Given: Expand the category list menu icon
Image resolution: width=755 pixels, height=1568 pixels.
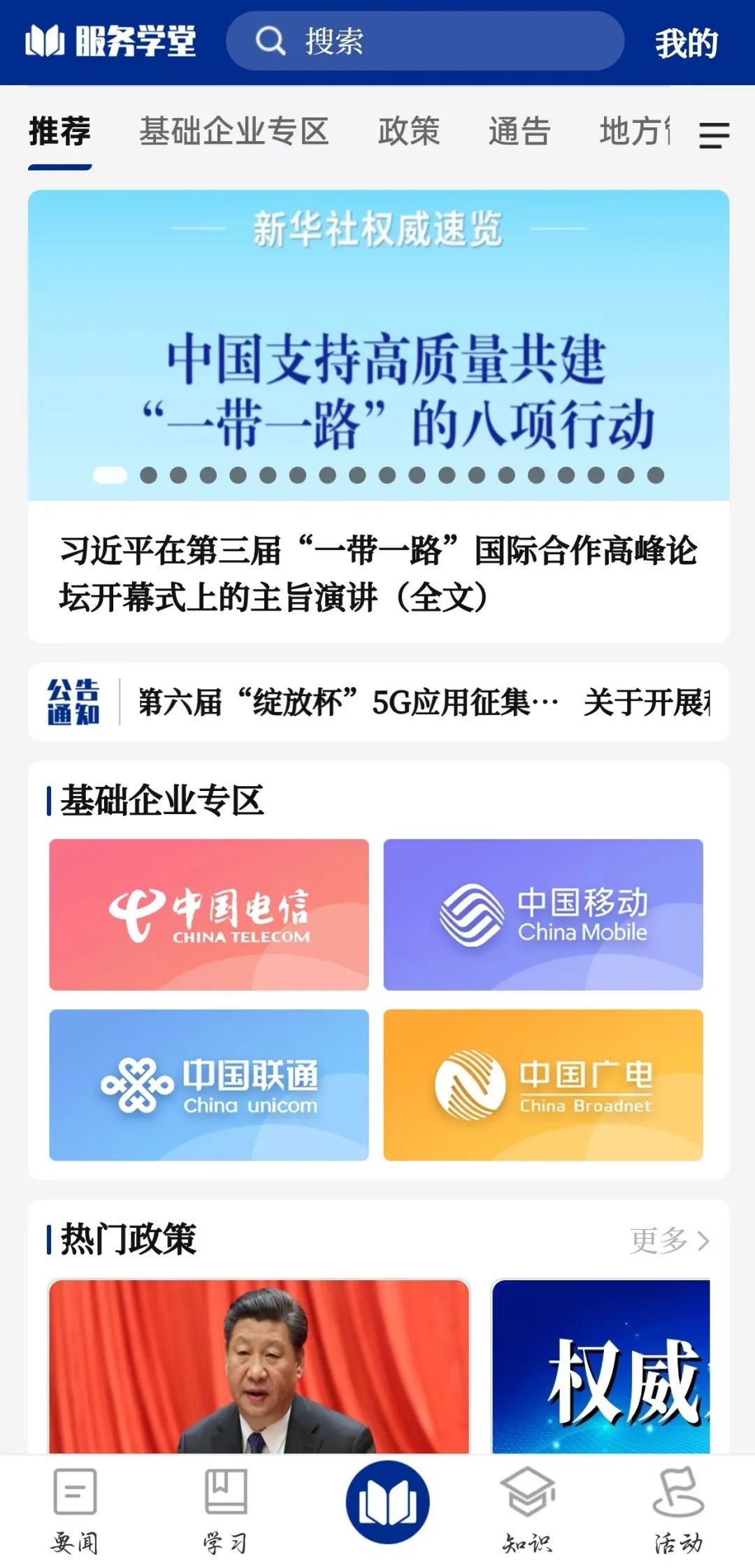Looking at the screenshot, I should [714, 135].
